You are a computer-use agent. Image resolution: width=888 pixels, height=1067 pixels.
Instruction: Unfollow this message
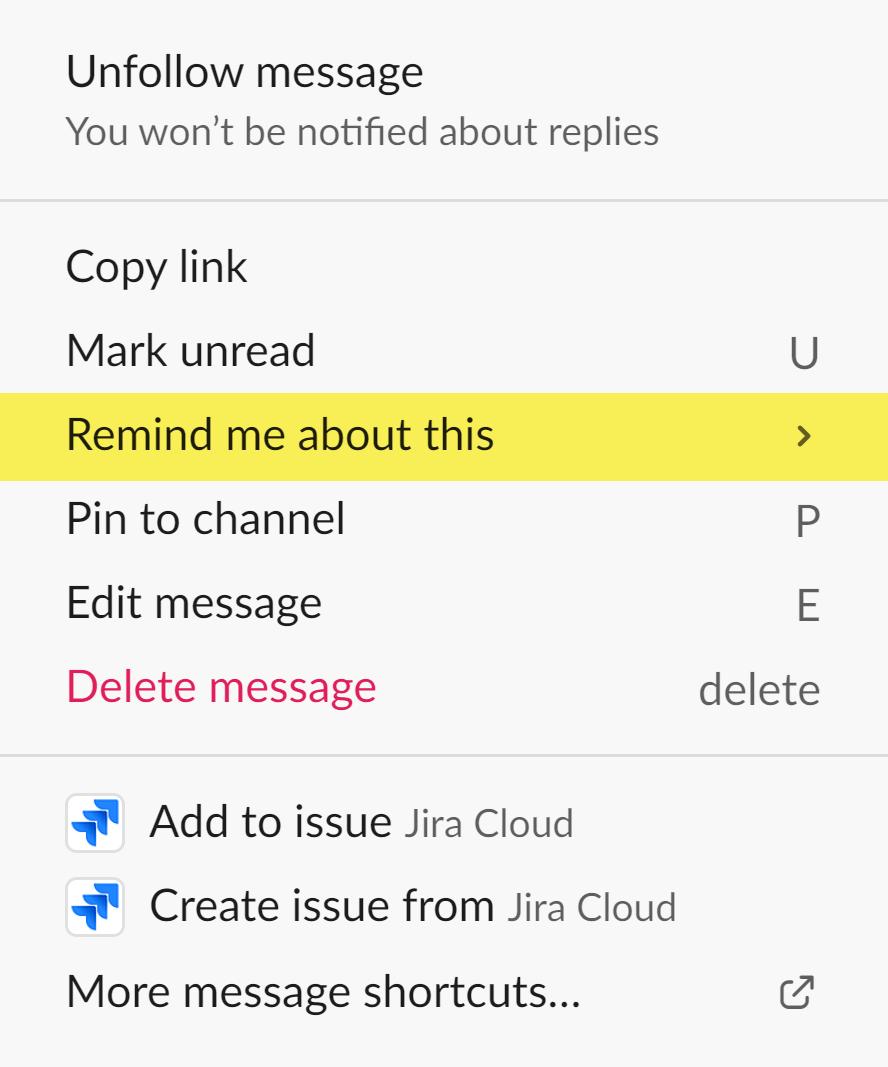coord(244,73)
